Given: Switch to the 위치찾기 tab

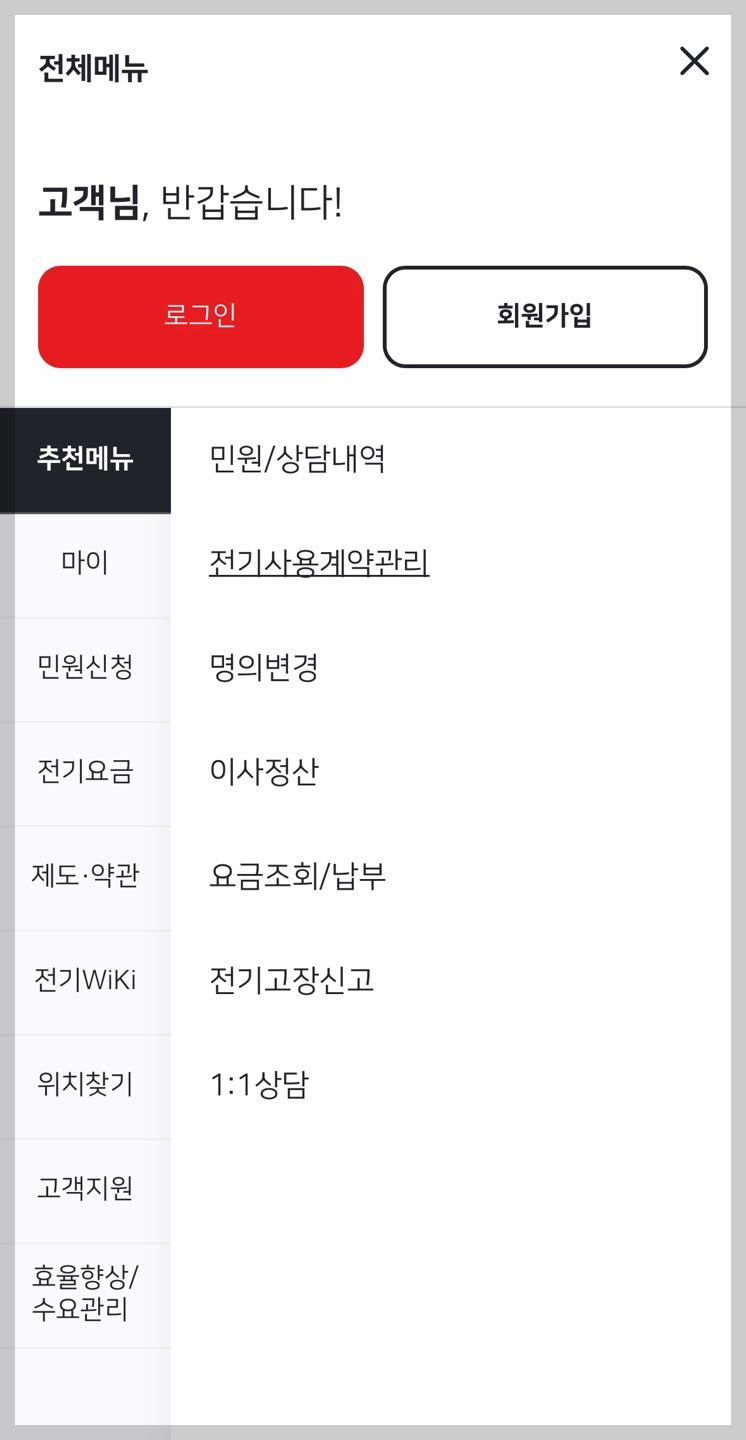Looking at the screenshot, I should tap(85, 1085).
